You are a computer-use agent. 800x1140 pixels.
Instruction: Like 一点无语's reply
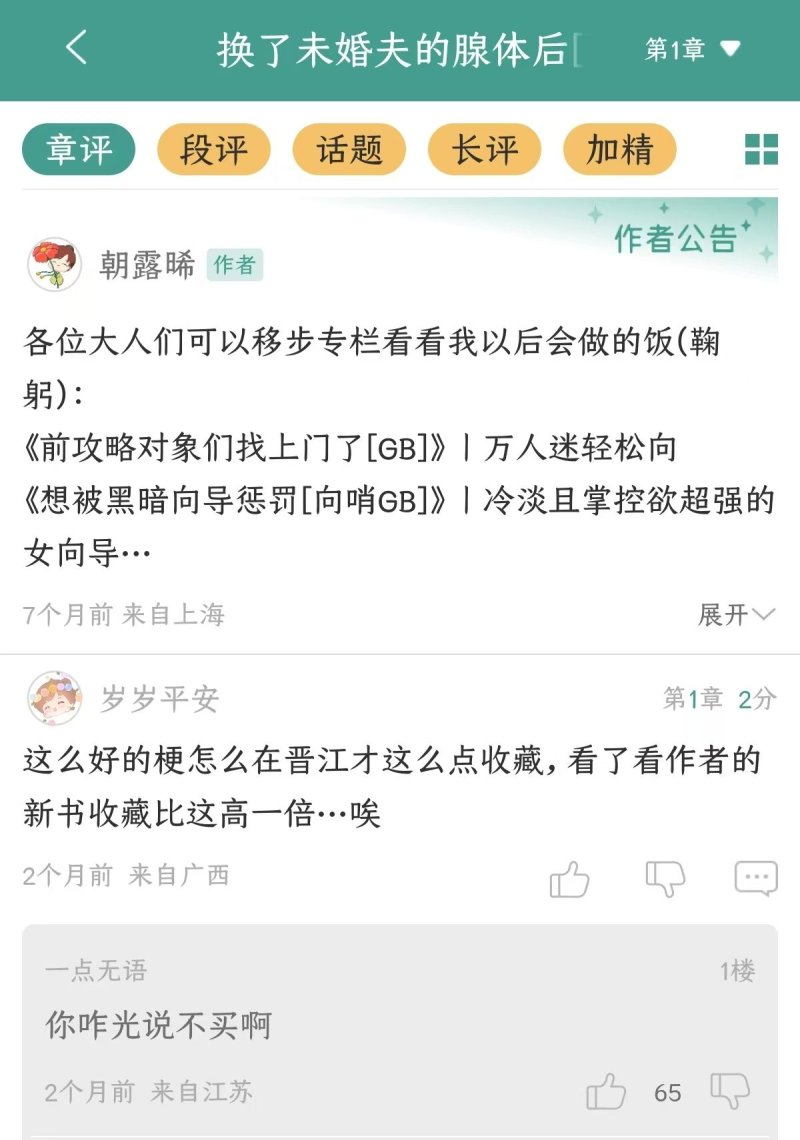click(606, 1092)
